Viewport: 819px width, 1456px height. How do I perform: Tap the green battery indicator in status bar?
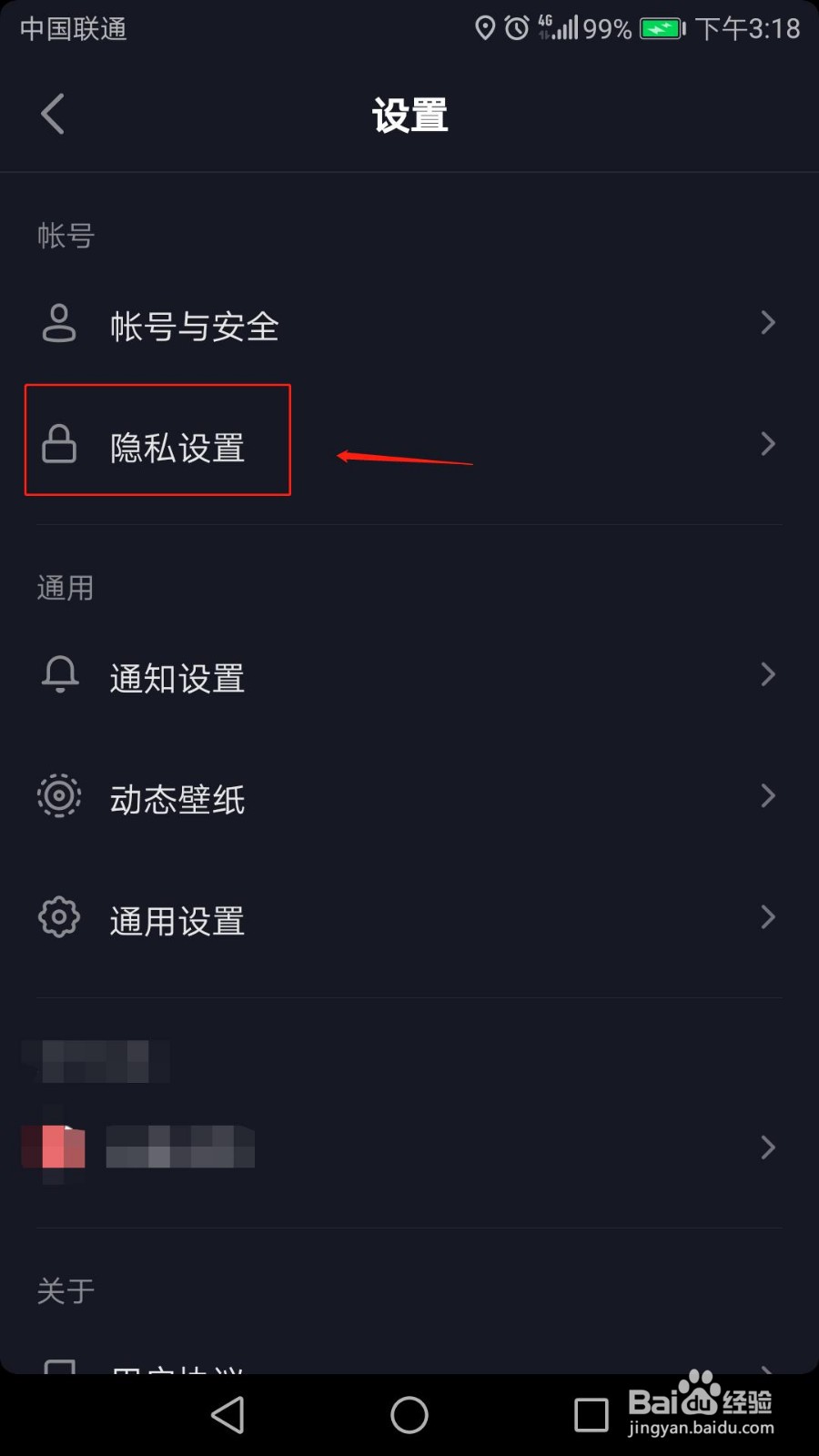tap(662, 27)
